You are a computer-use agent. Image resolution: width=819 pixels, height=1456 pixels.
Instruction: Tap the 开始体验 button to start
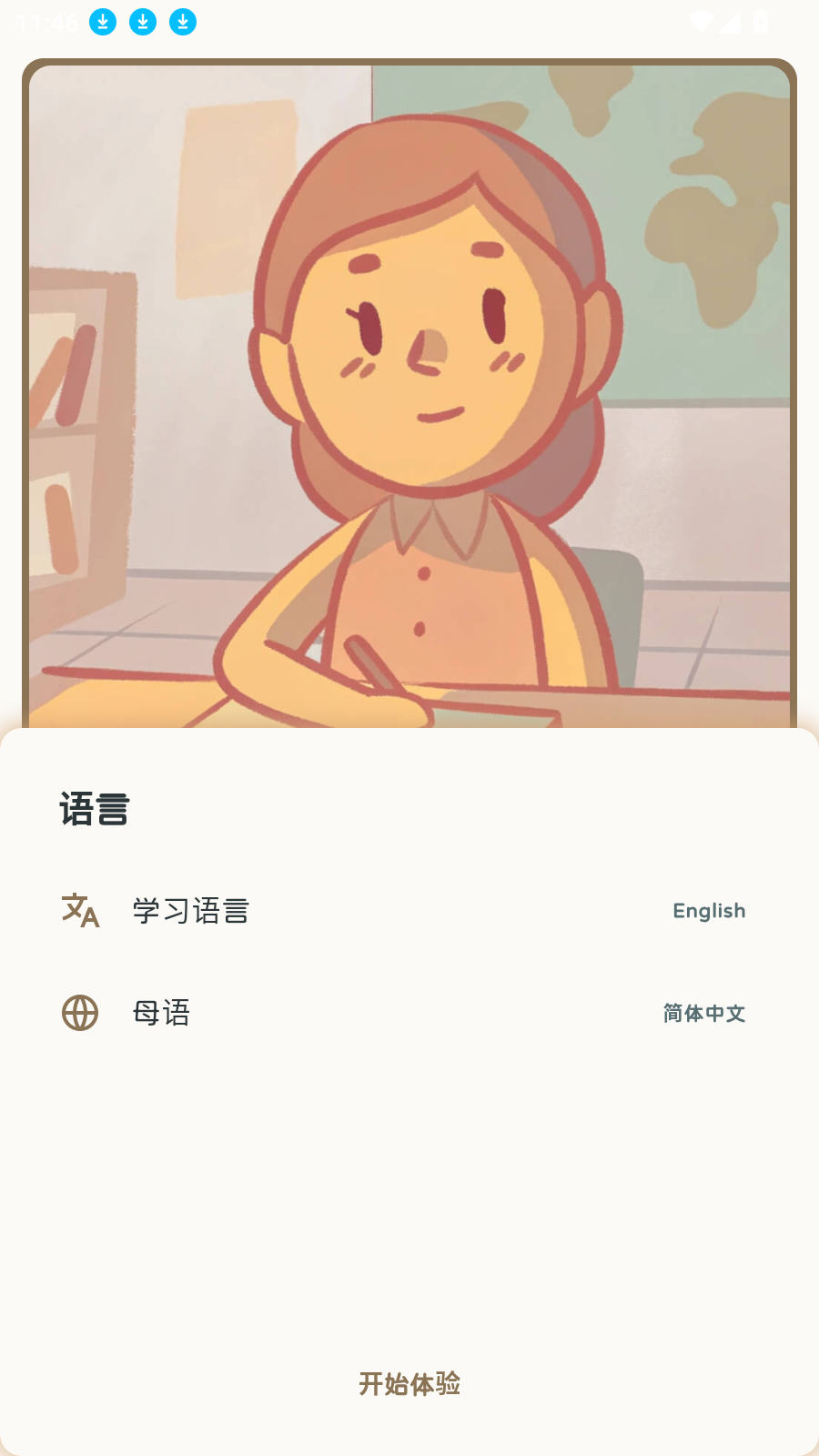pyautogui.click(x=409, y=1384)
